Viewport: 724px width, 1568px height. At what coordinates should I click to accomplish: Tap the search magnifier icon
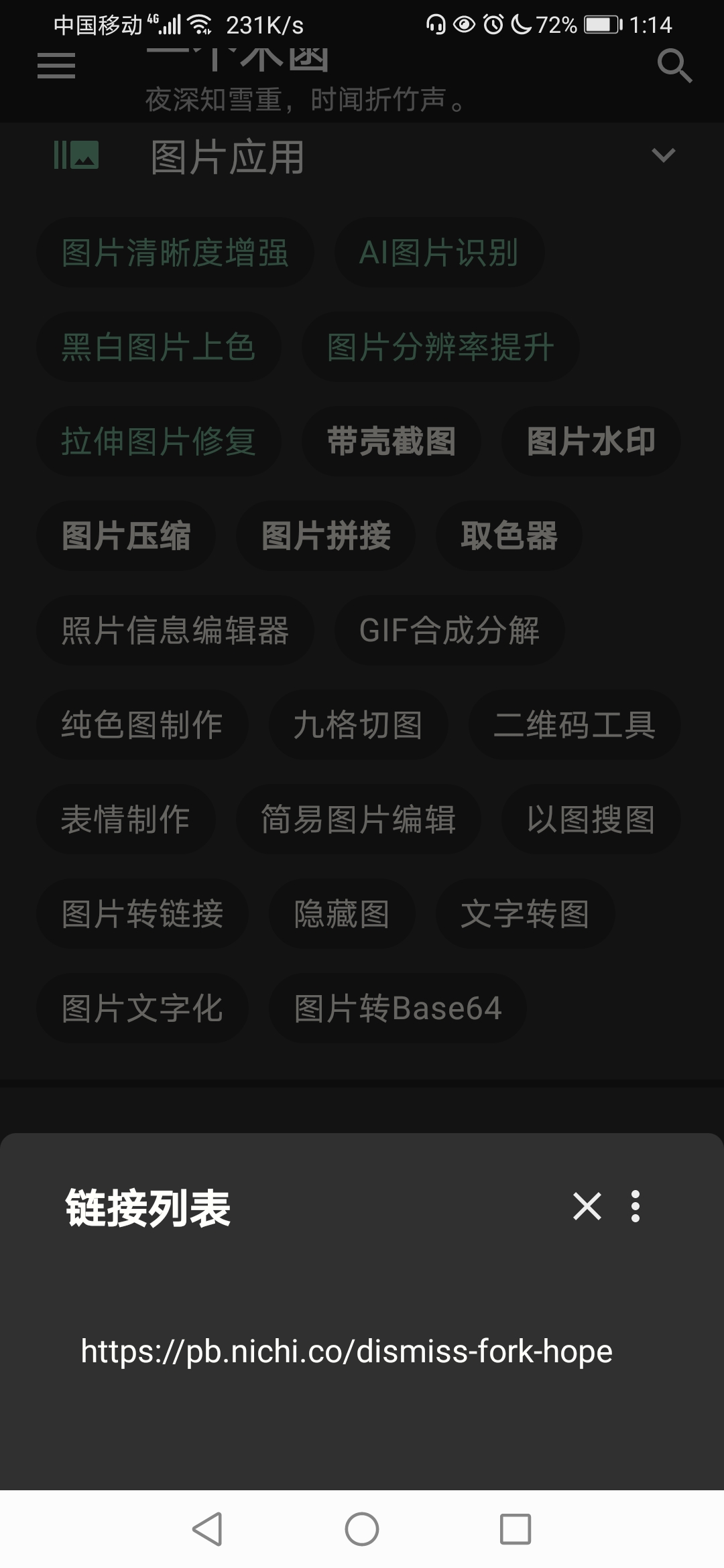pos(674,66)
